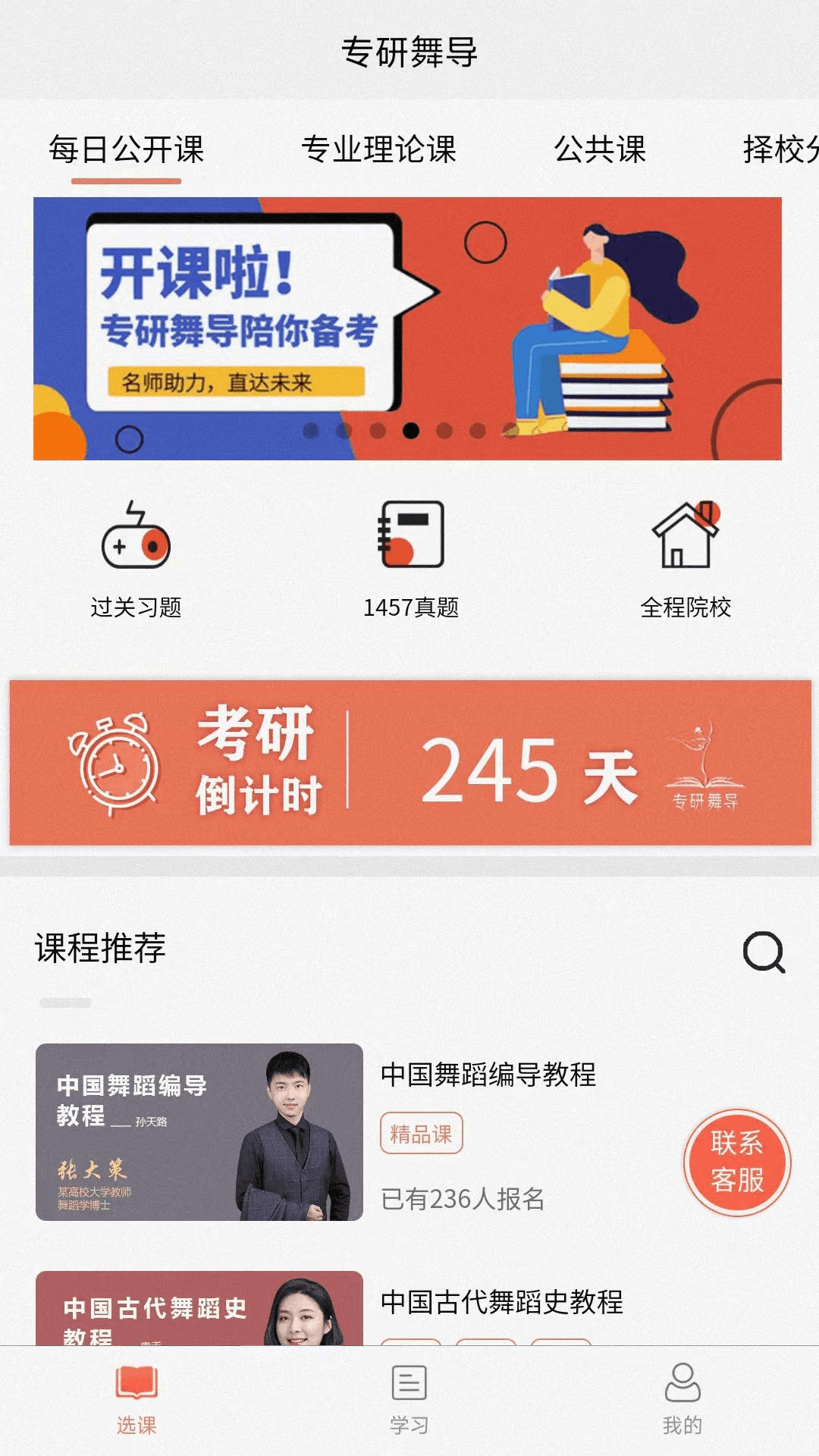Open the partially visible 择校 tab
This screenshot has height=1456, width=819.
779,149
